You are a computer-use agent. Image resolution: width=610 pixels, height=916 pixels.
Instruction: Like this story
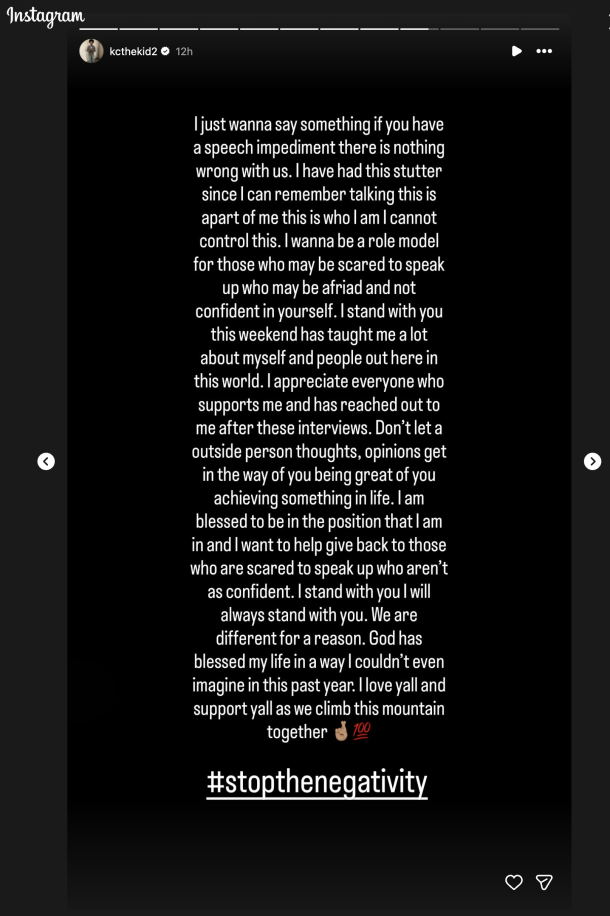click(x=514, y=882)
